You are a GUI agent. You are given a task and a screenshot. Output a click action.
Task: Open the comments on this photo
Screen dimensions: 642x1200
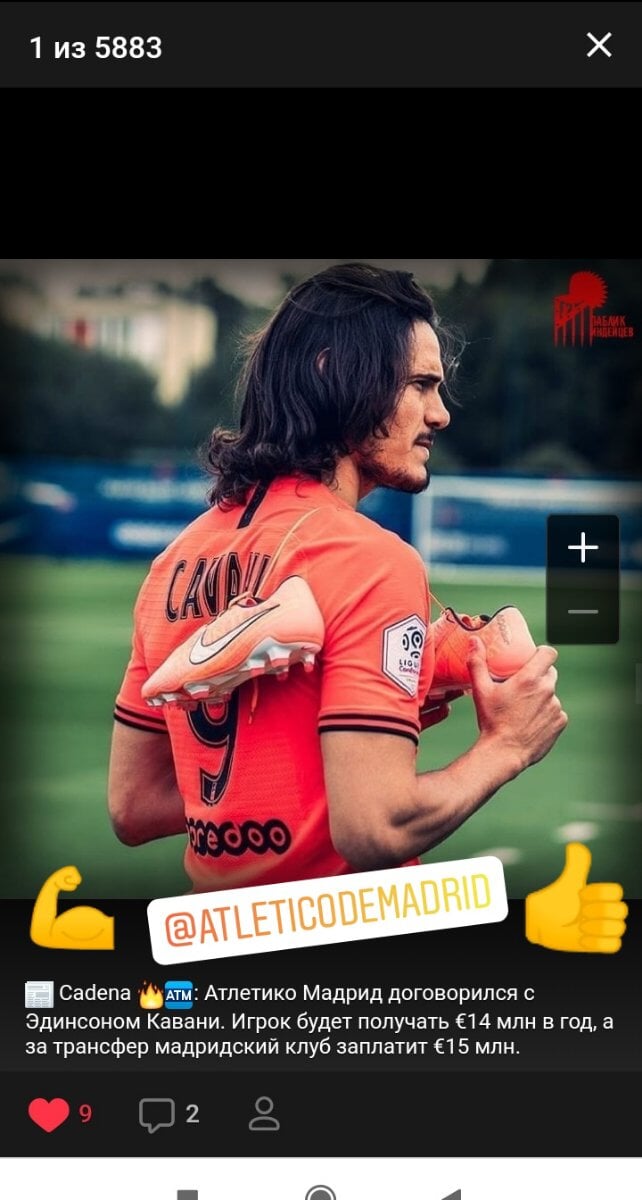point(157,1114)
